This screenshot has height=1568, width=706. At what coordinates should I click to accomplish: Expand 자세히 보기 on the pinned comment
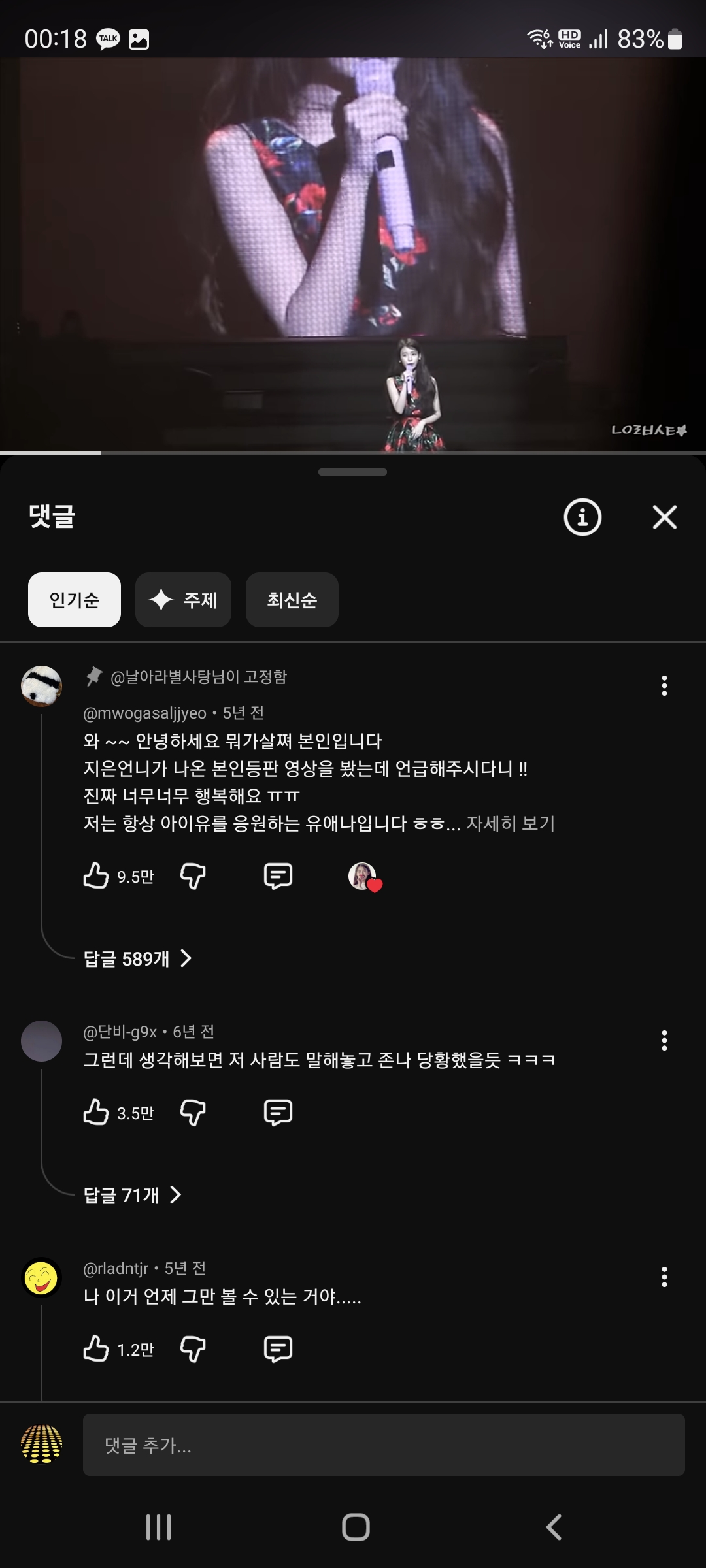click(x=510, y=824)
